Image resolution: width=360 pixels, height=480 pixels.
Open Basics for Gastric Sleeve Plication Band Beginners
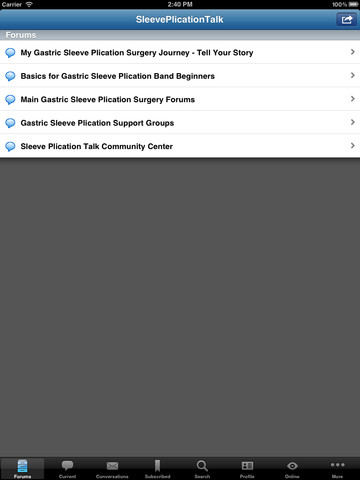pos(180,76)
